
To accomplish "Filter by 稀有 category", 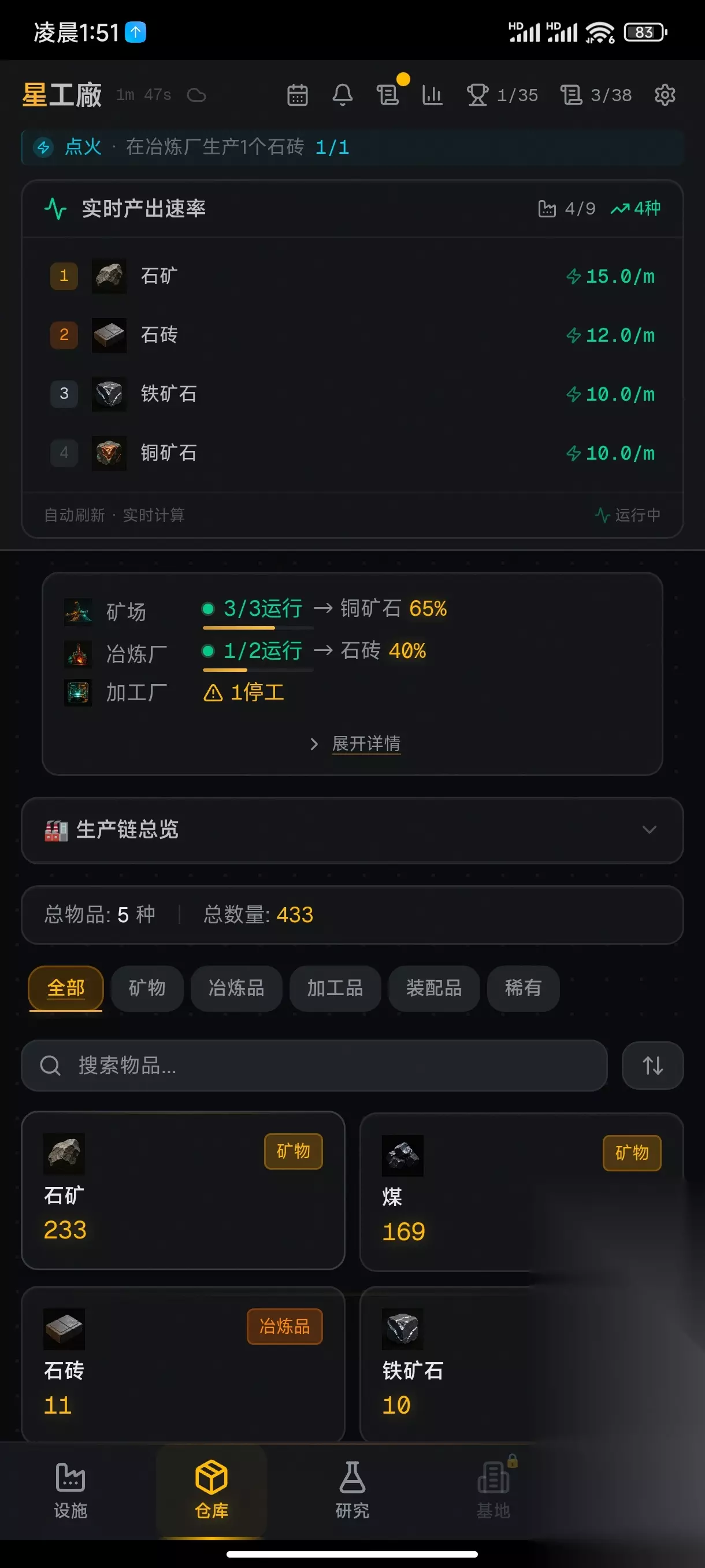I will pyautogui.click(x=523, y=988).
